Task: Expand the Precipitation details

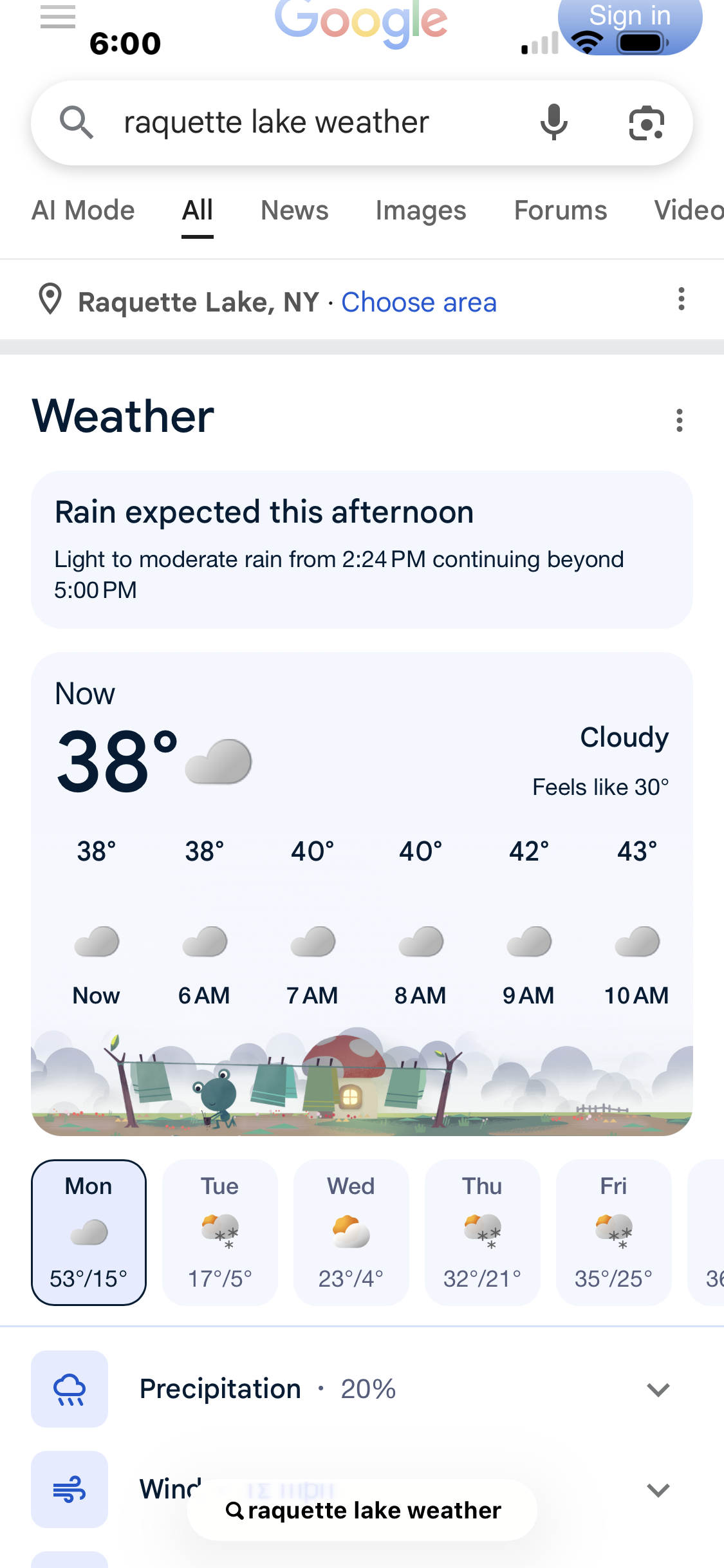Action: pyautogui.click(x=362, y=1389)
